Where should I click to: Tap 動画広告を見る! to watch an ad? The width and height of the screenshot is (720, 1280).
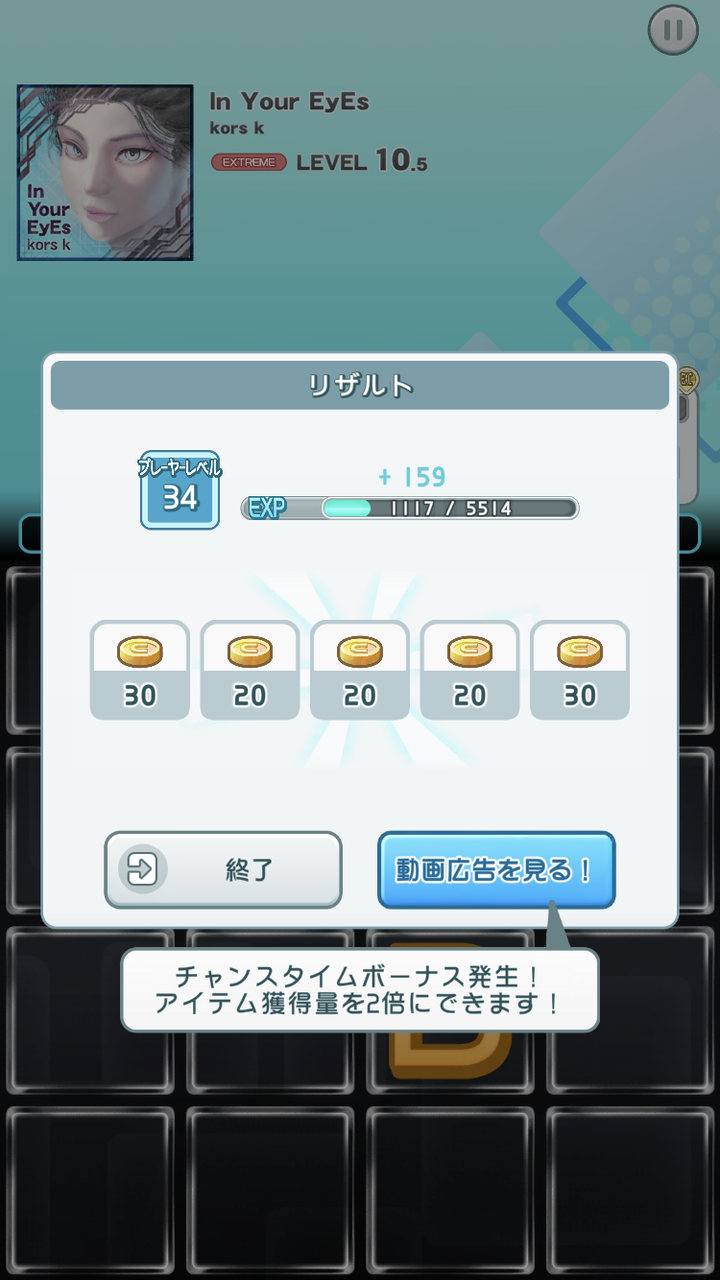[496, 870]
